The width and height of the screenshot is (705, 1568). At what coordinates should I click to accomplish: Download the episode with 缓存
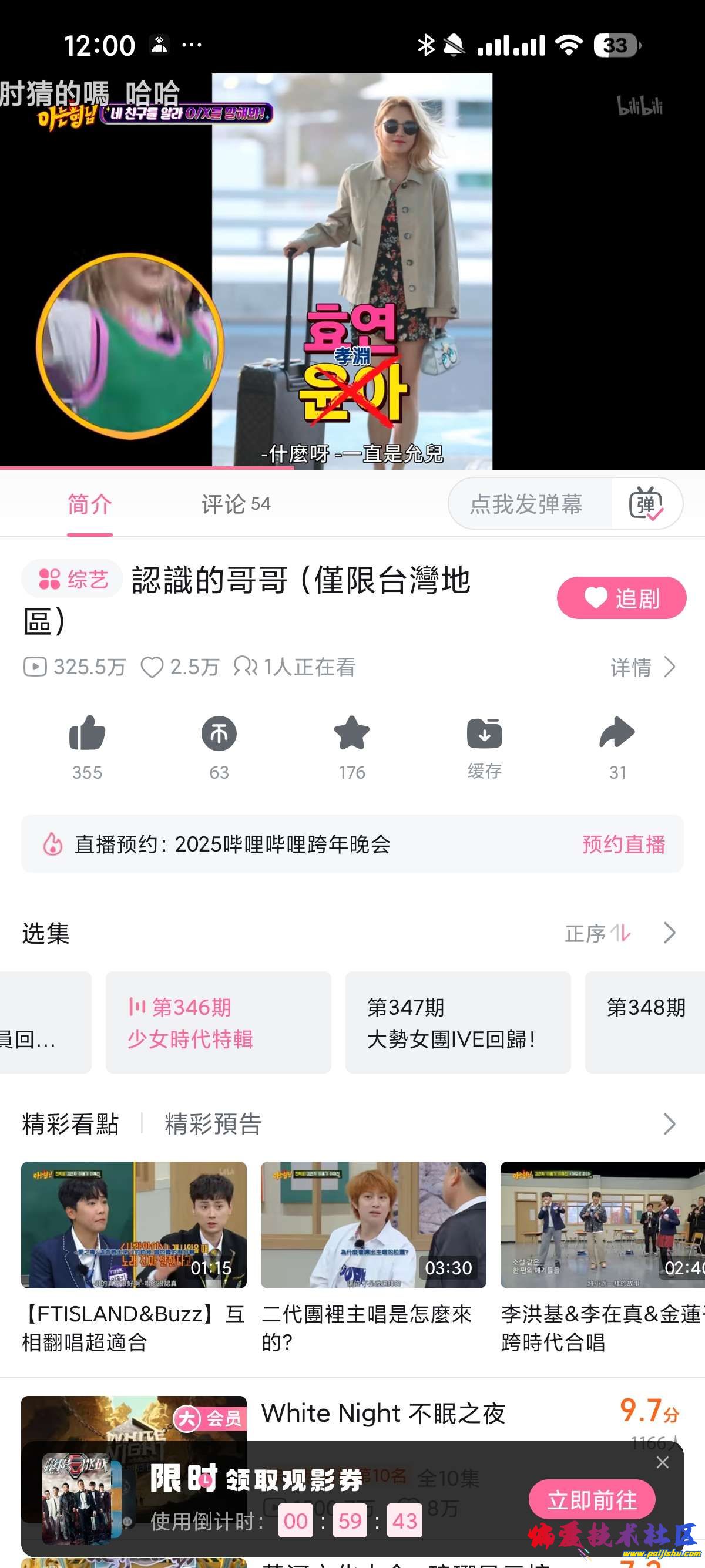485,734
